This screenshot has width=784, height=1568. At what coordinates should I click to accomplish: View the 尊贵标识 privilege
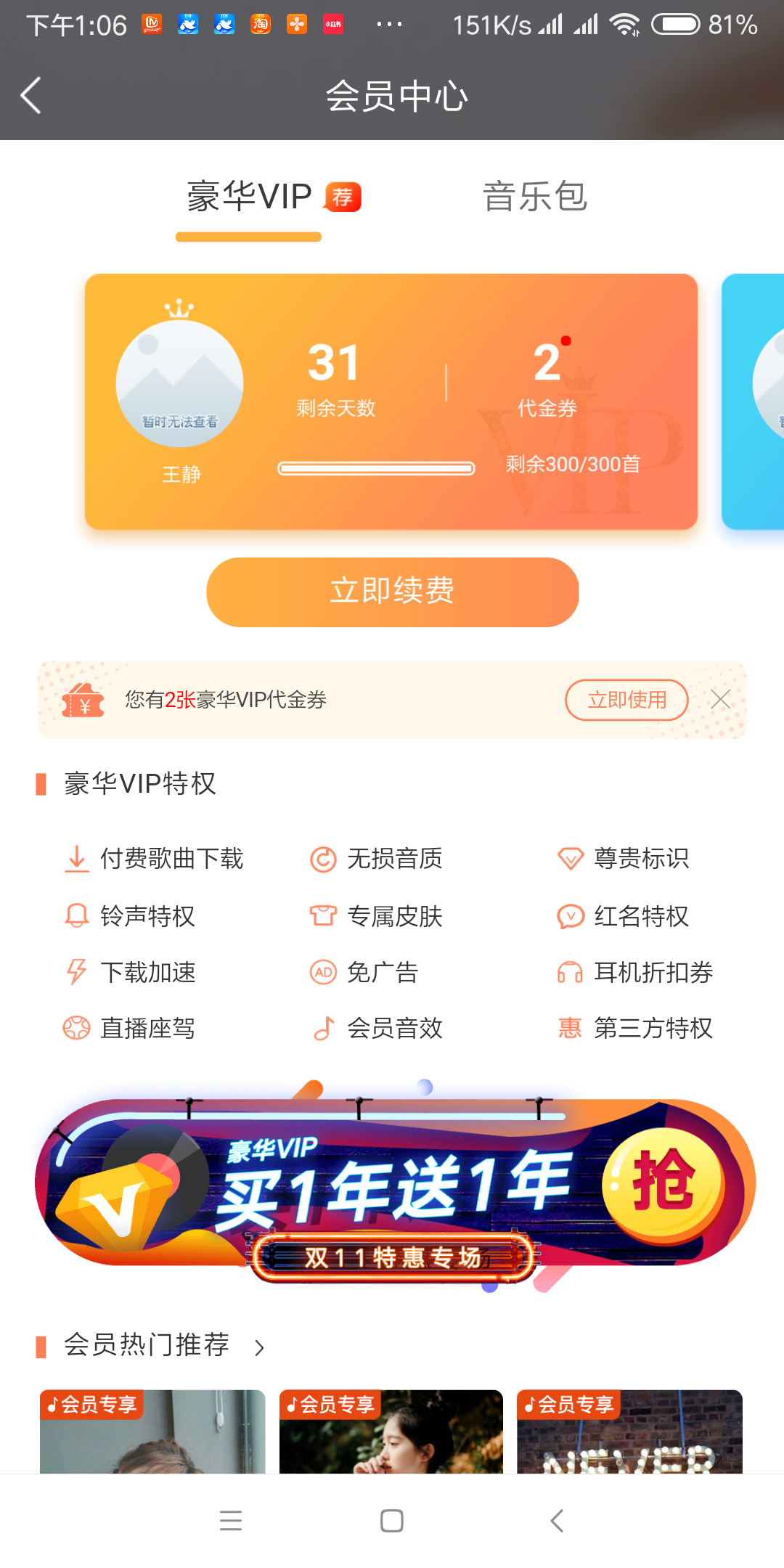pos(623,859)
